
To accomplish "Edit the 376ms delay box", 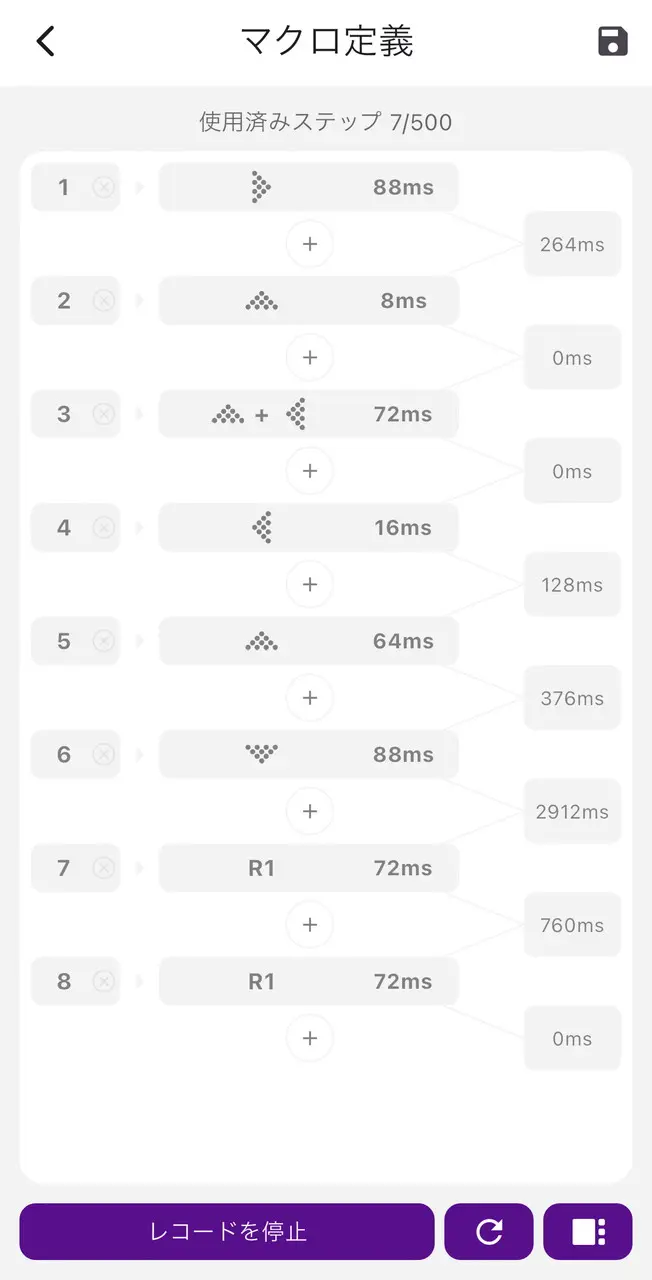I will 572,698.
